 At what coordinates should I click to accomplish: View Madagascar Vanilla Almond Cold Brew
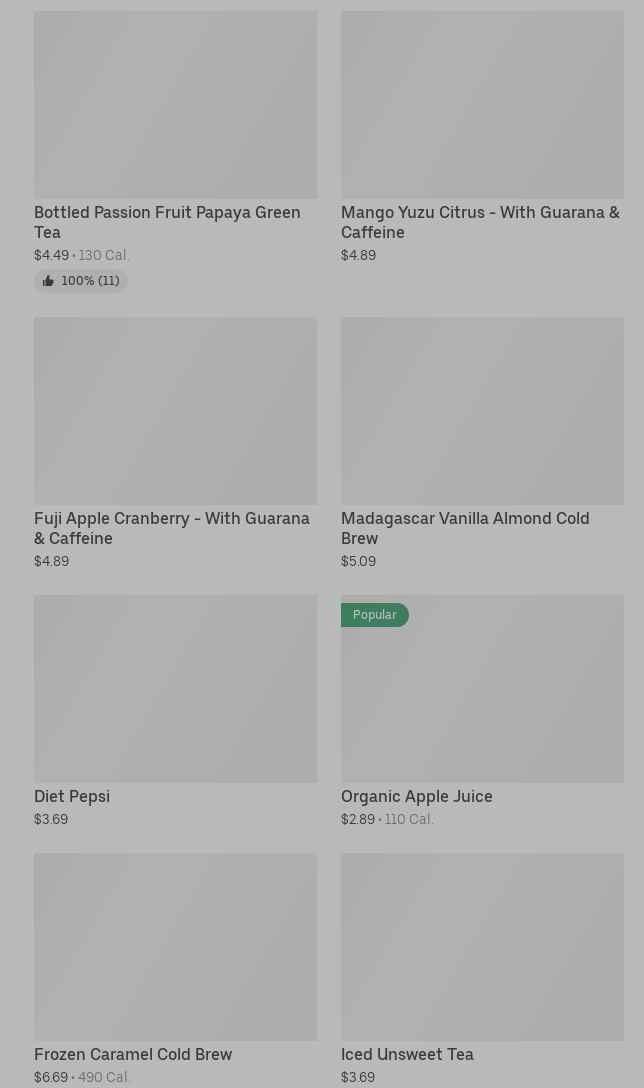pyautogui.click(x=482, y=443)
